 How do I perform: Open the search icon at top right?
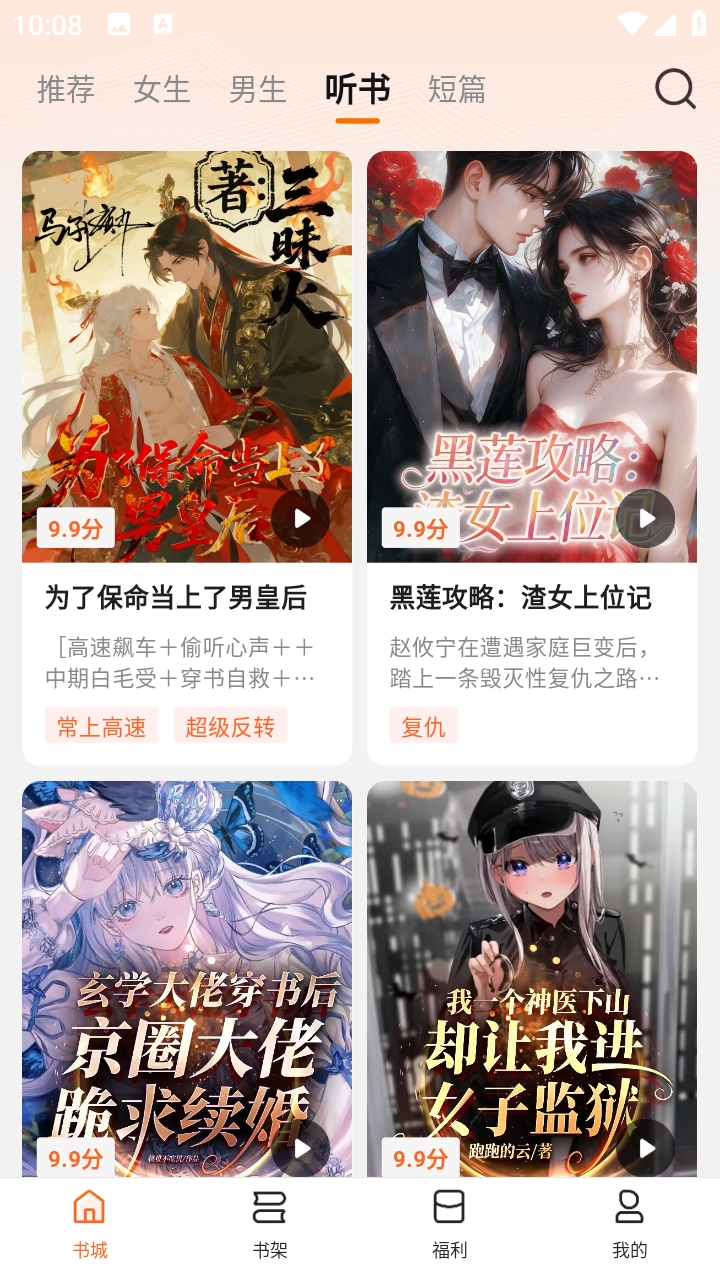pyautogui.click(x=674, y=90)
